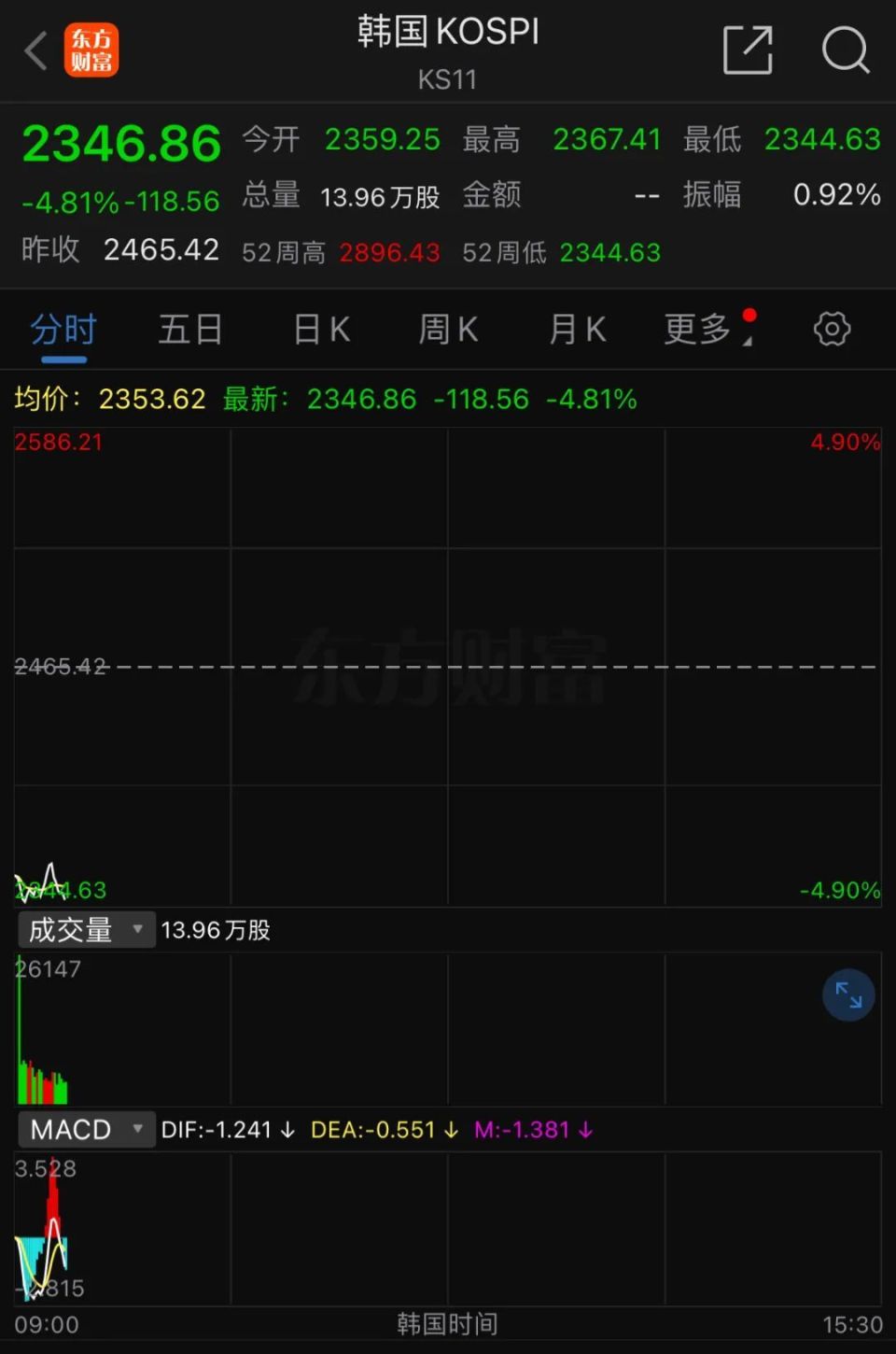Tap the fullscreen expand icon on volume chart
The height and width of the screenshot is (1354, 896).
pos(847,994)
